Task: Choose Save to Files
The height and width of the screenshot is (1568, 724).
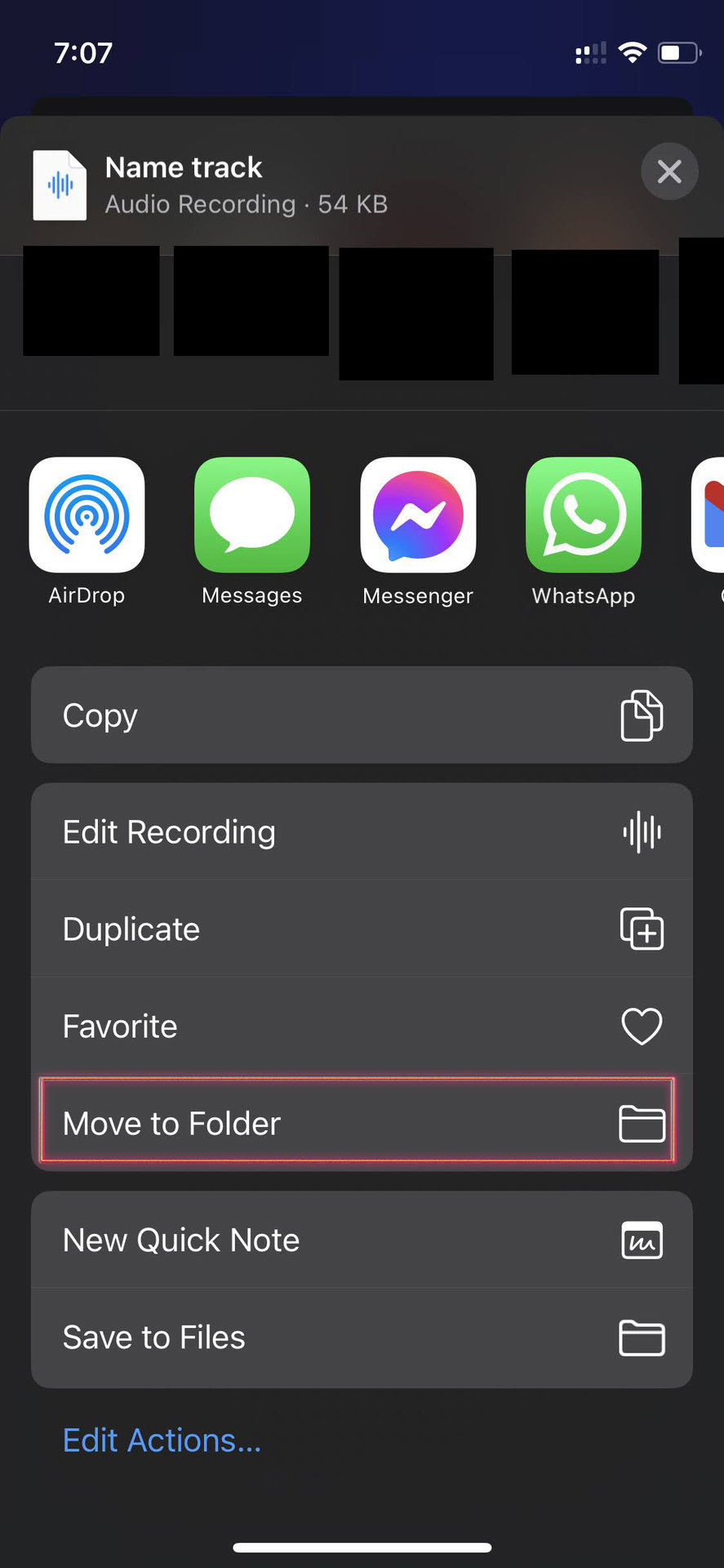Action: point(362,1338)
